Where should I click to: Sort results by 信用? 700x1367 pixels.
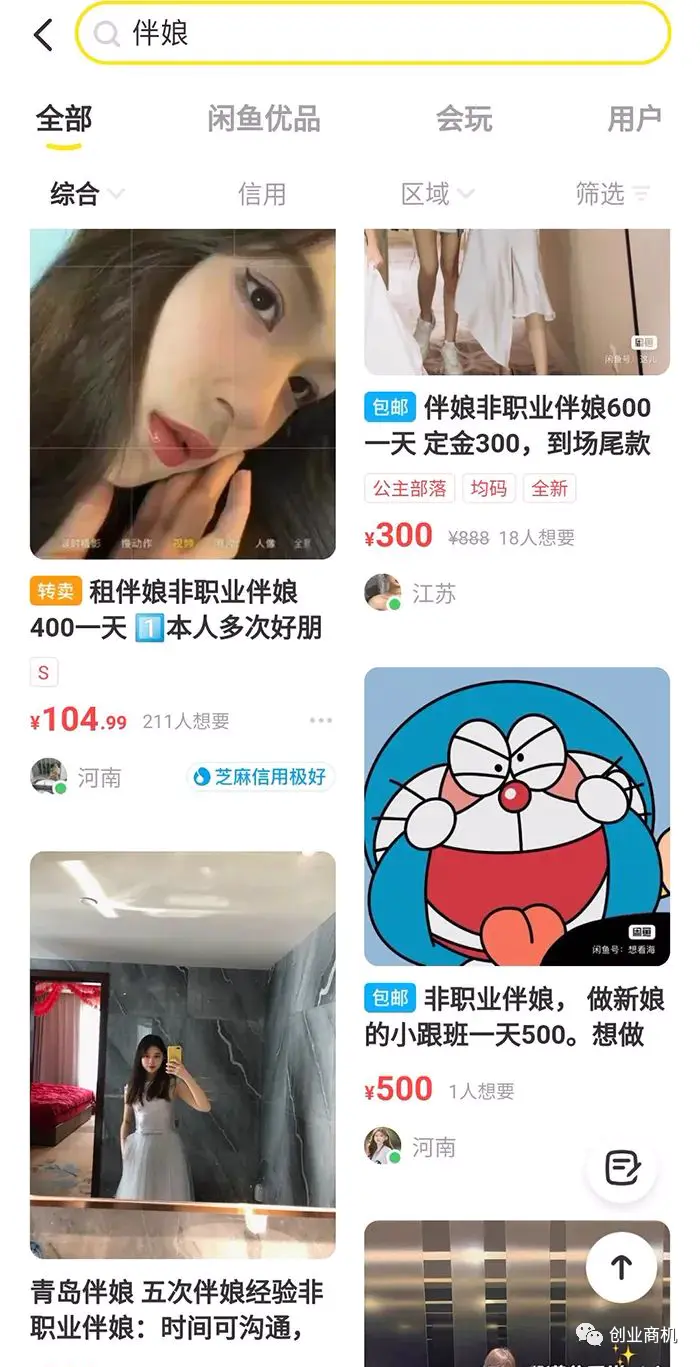tap(262, 194)
